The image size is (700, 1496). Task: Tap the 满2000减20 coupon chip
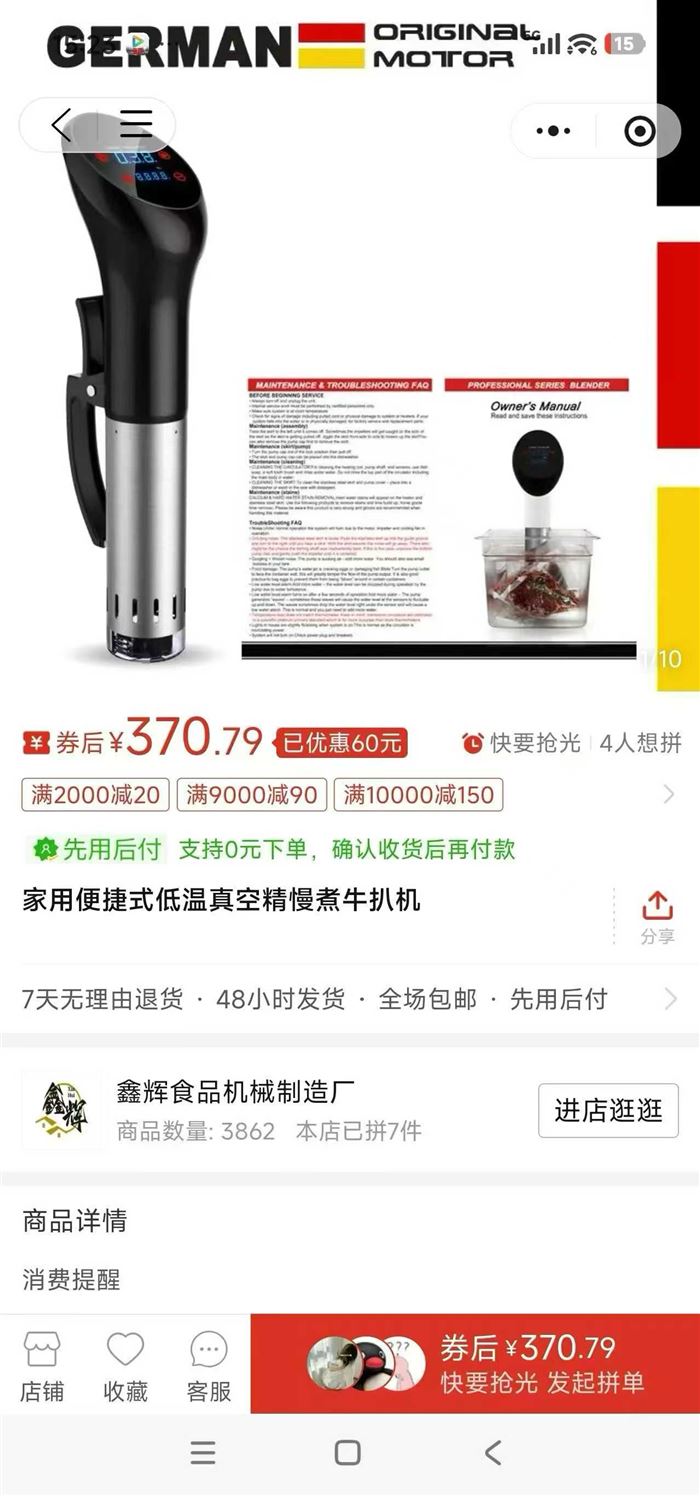pos(96,795)
